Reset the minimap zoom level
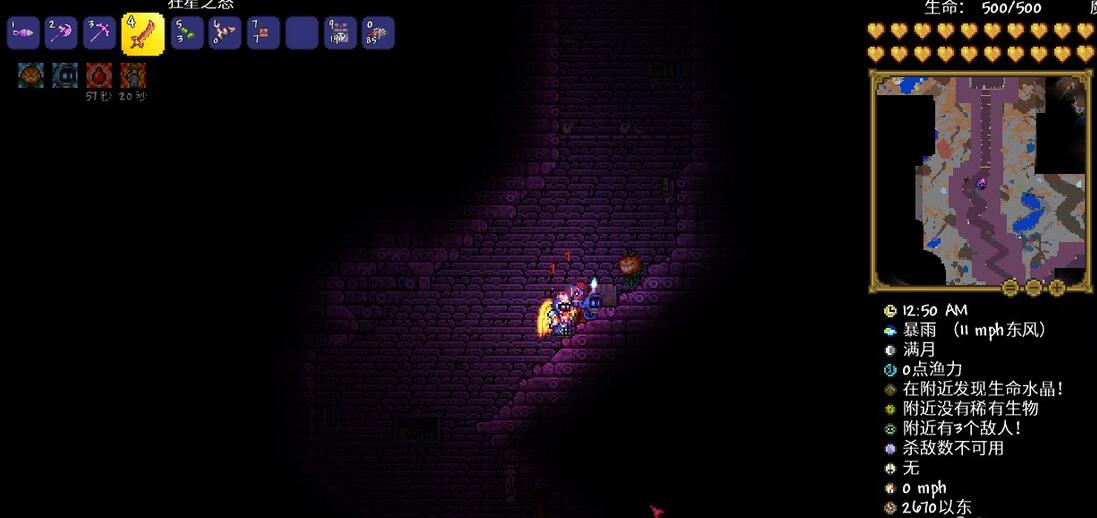The height and width of the screenshot is (518, 1097). point(1010,288)
